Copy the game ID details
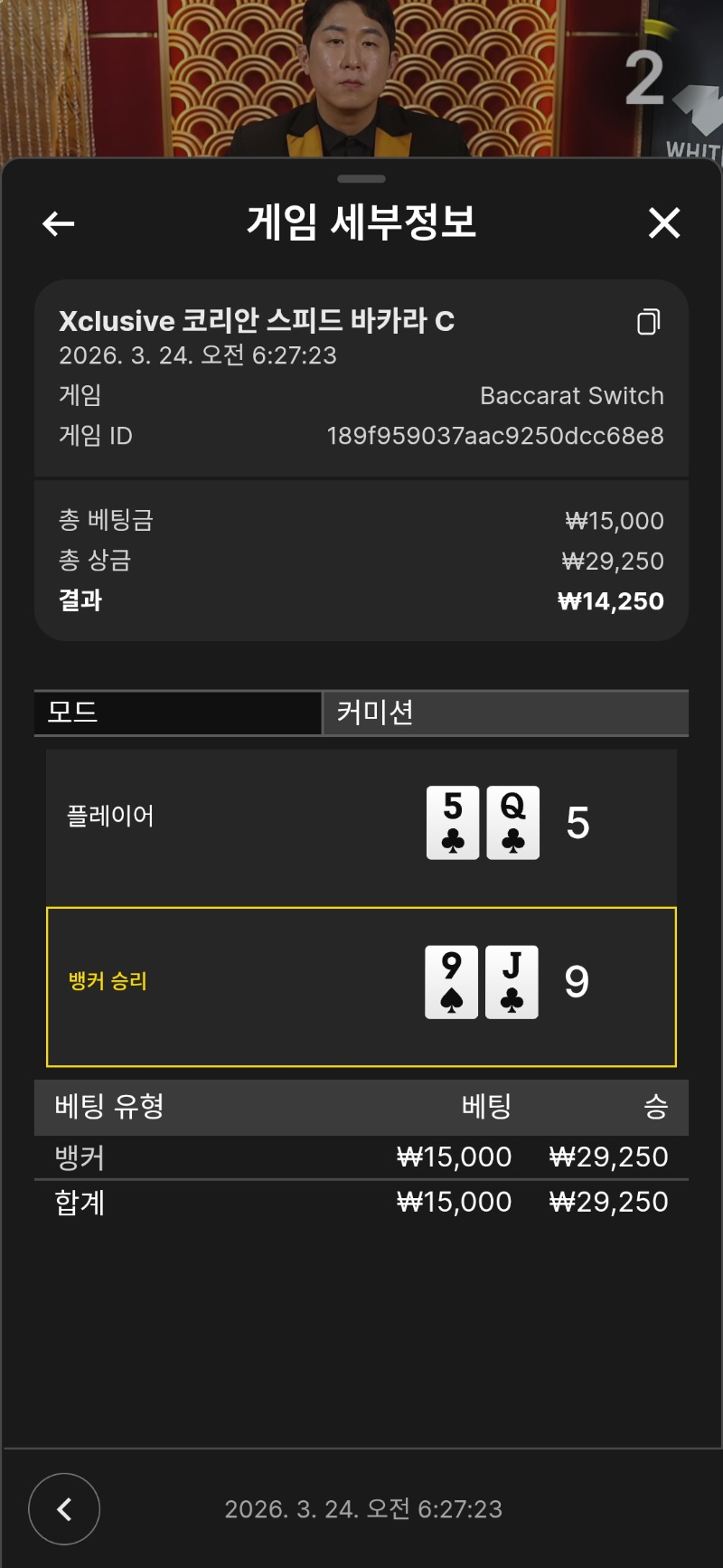723x1568 pixels. pos(648,322)
